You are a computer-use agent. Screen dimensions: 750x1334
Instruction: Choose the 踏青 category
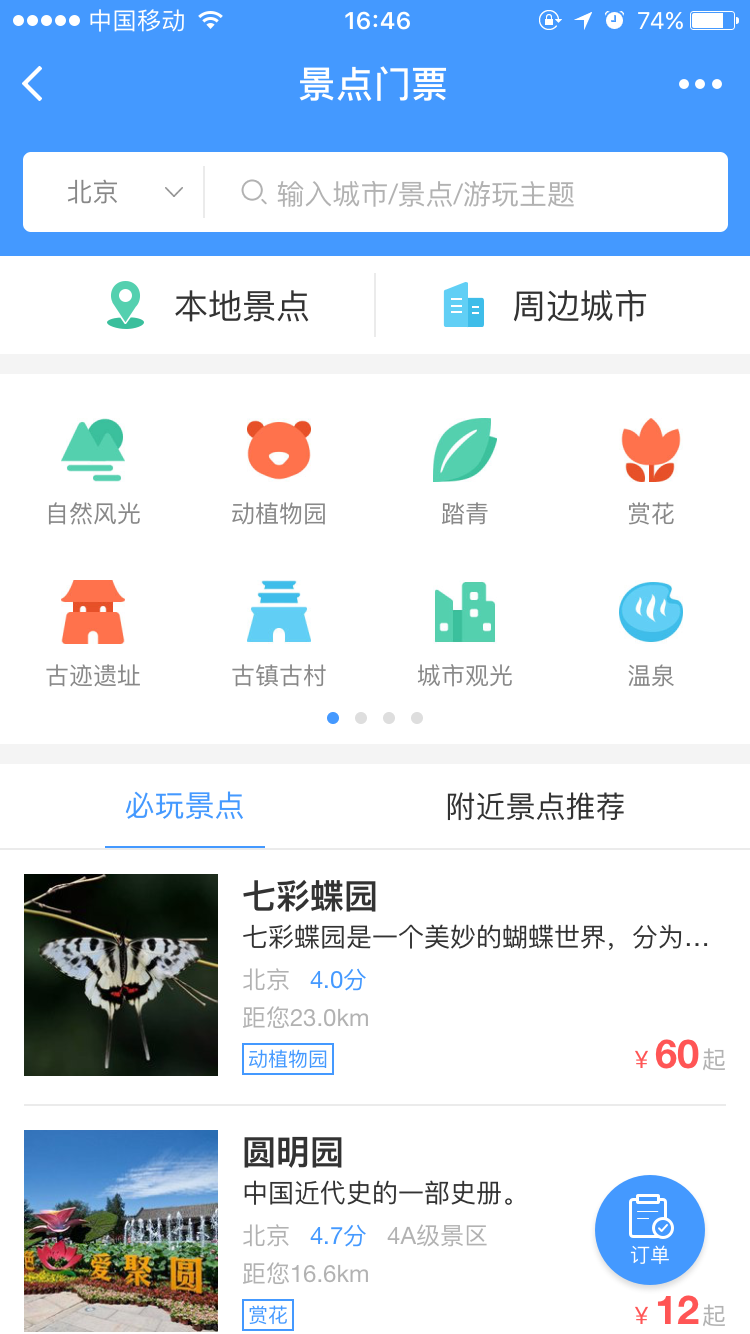464,470
